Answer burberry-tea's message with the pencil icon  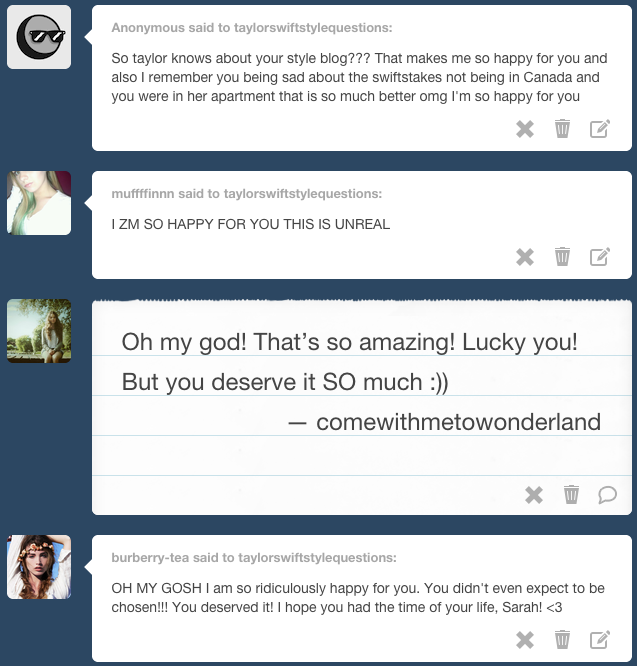[x=600, y=640]
